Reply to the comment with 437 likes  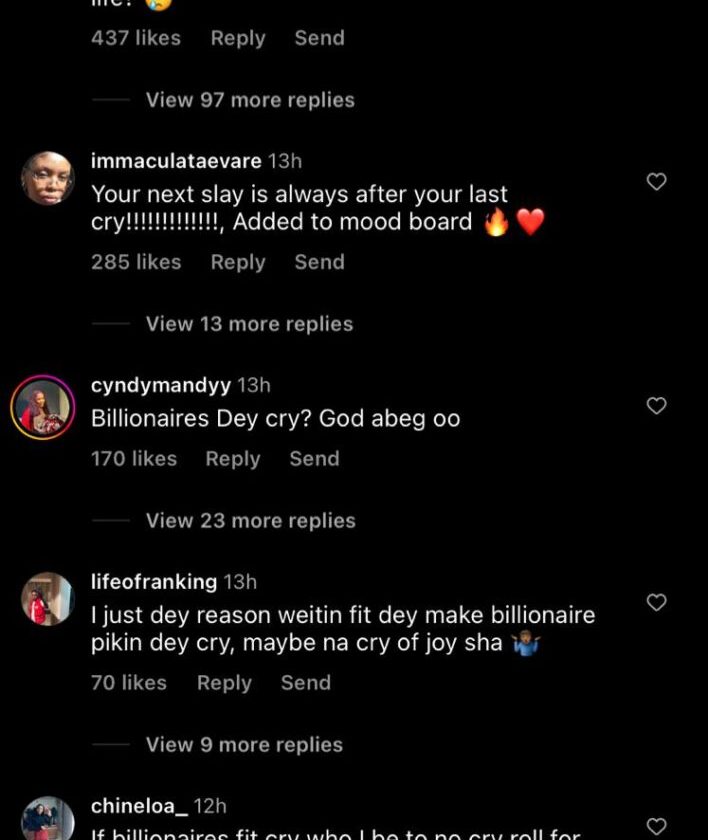coord(238,38)
